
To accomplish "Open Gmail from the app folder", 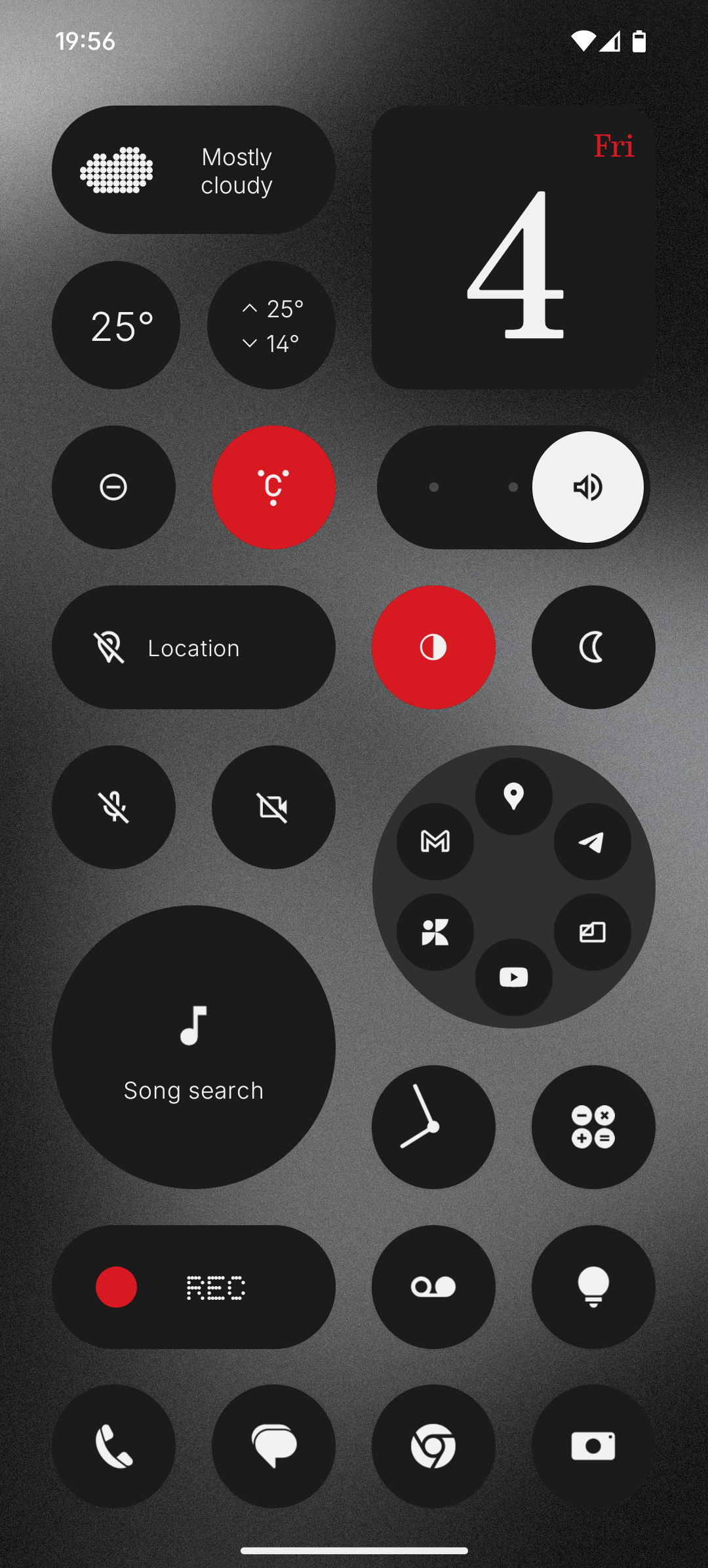I will (435, 842).
